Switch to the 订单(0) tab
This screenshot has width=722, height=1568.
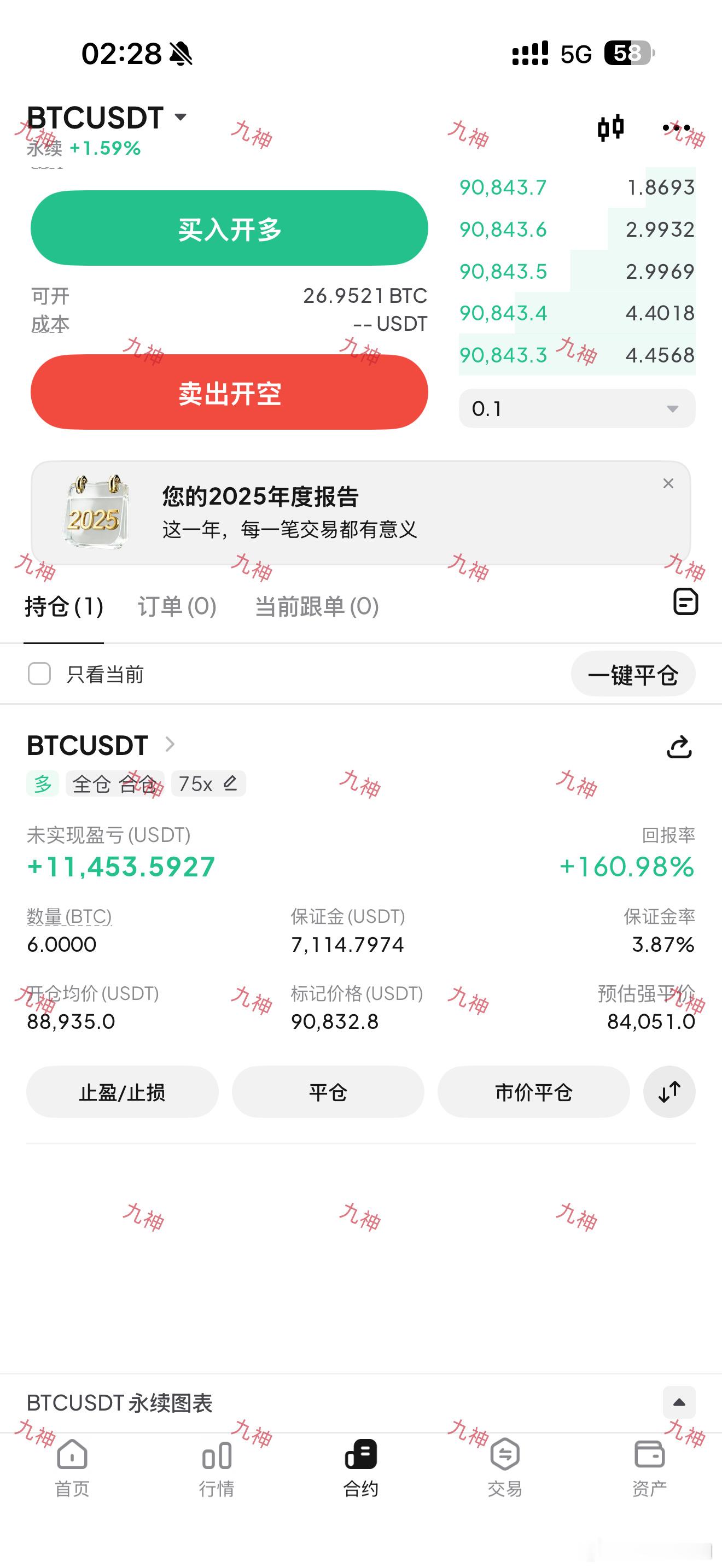click(176, 606)
